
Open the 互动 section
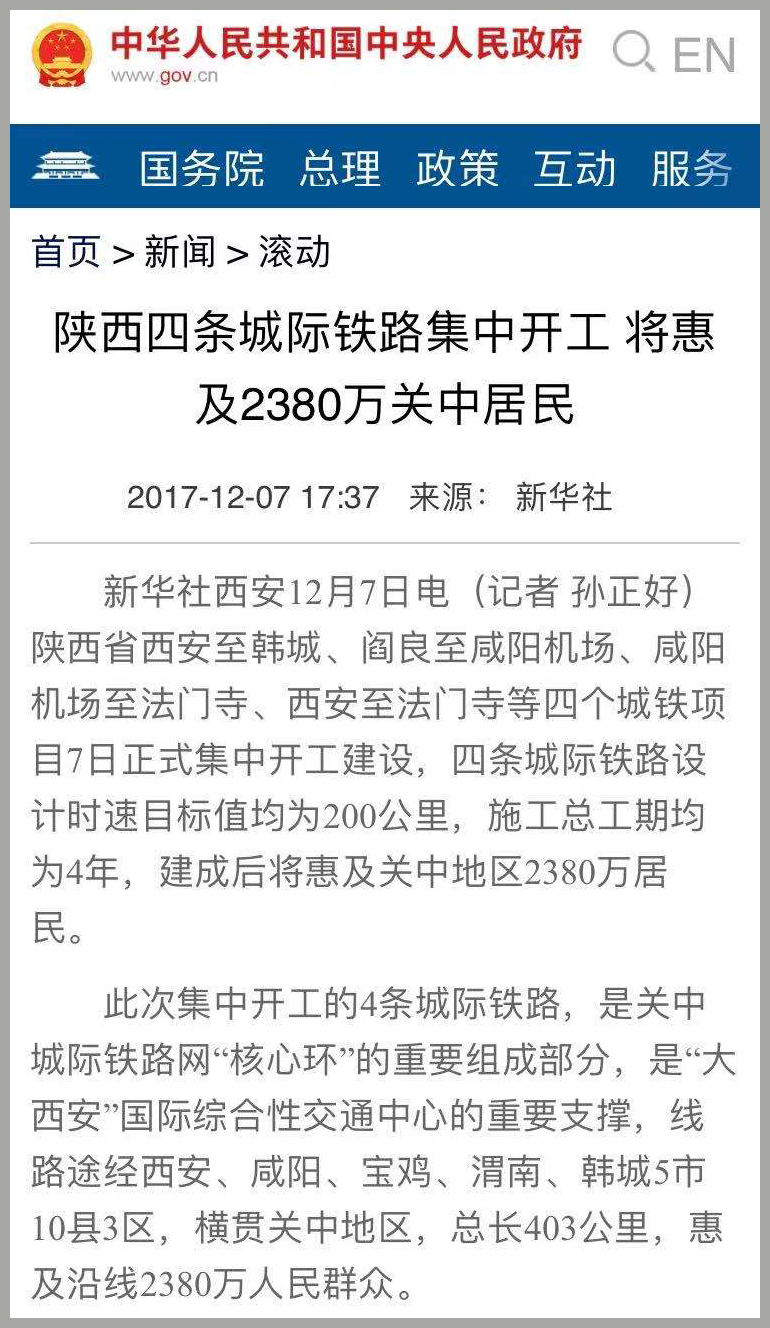point(574,168)
